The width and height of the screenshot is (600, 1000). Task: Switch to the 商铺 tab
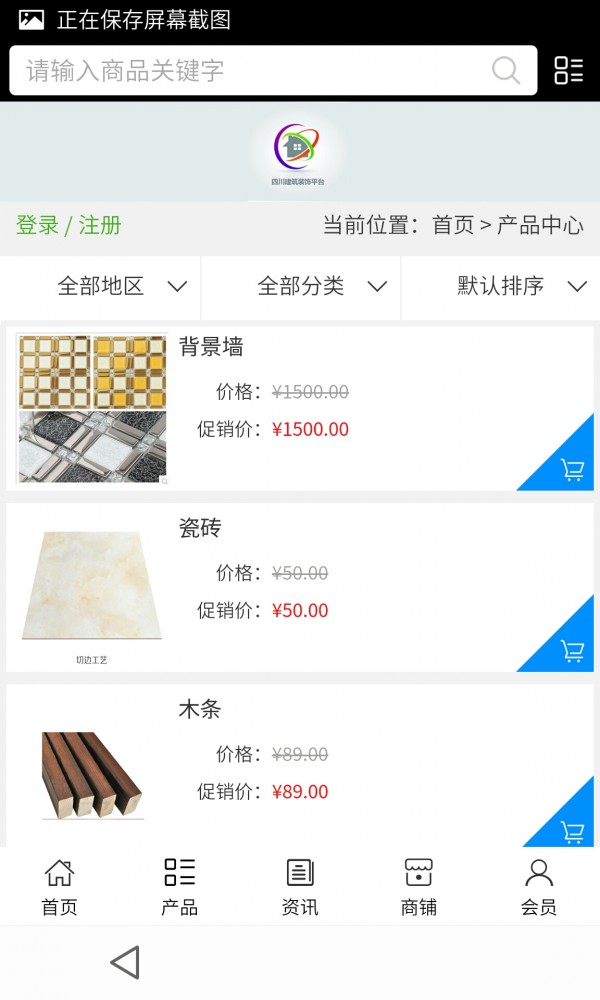coord(419,886)
